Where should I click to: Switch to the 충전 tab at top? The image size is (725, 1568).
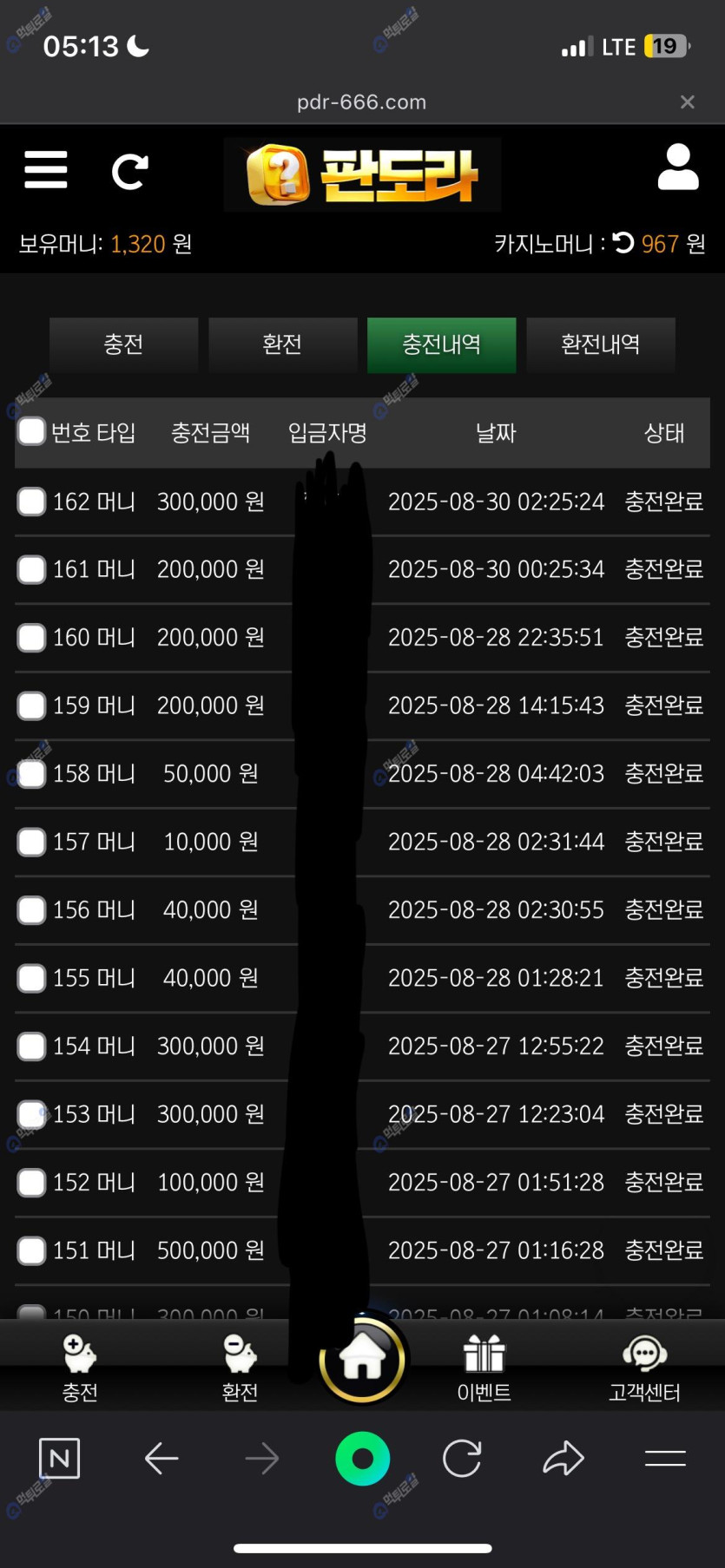[123, 344]
